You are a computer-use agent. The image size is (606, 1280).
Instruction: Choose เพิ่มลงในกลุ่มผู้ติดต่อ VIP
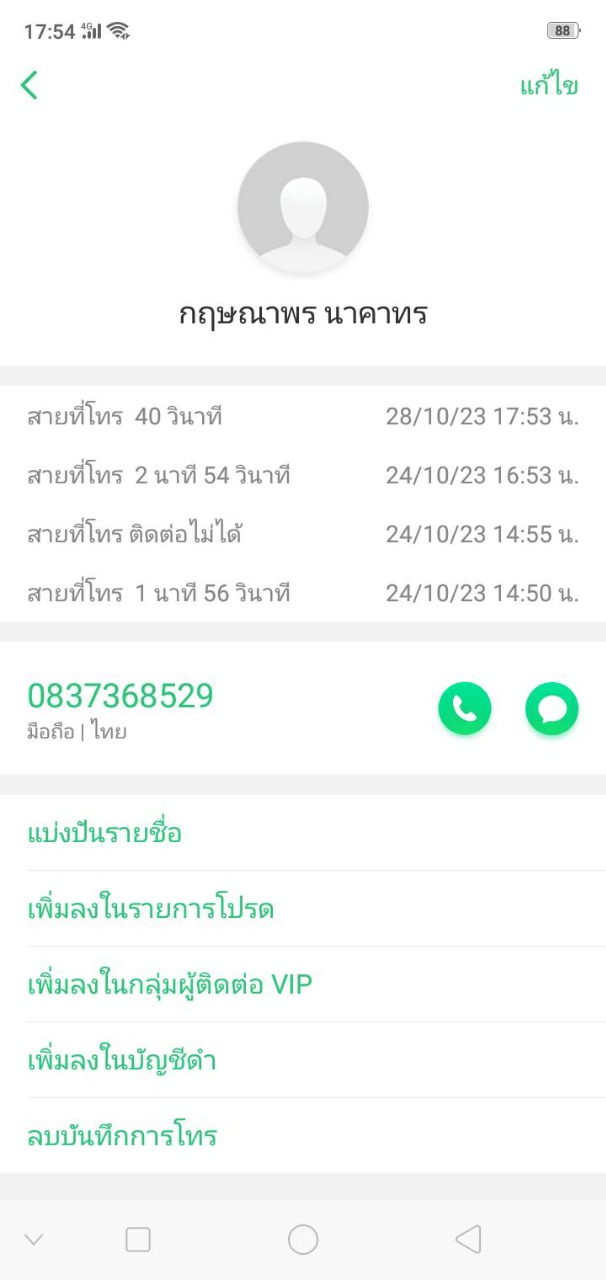coord(170,985)
